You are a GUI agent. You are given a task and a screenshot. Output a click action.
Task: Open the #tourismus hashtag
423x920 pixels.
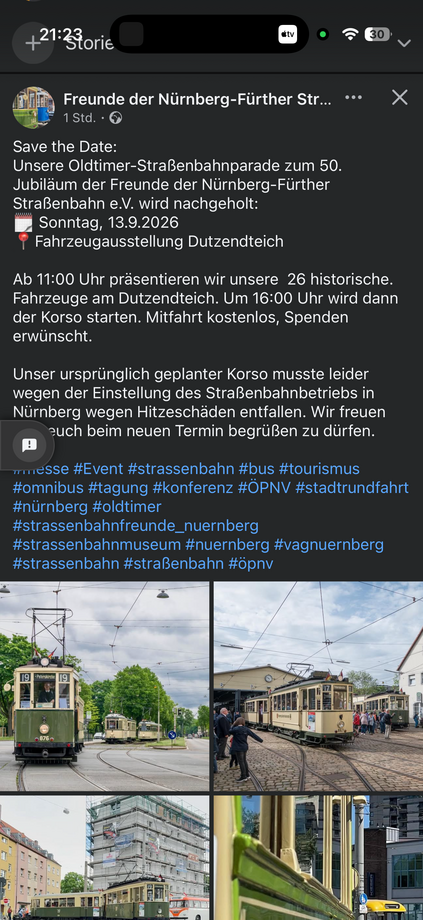[x=319, y=469]
